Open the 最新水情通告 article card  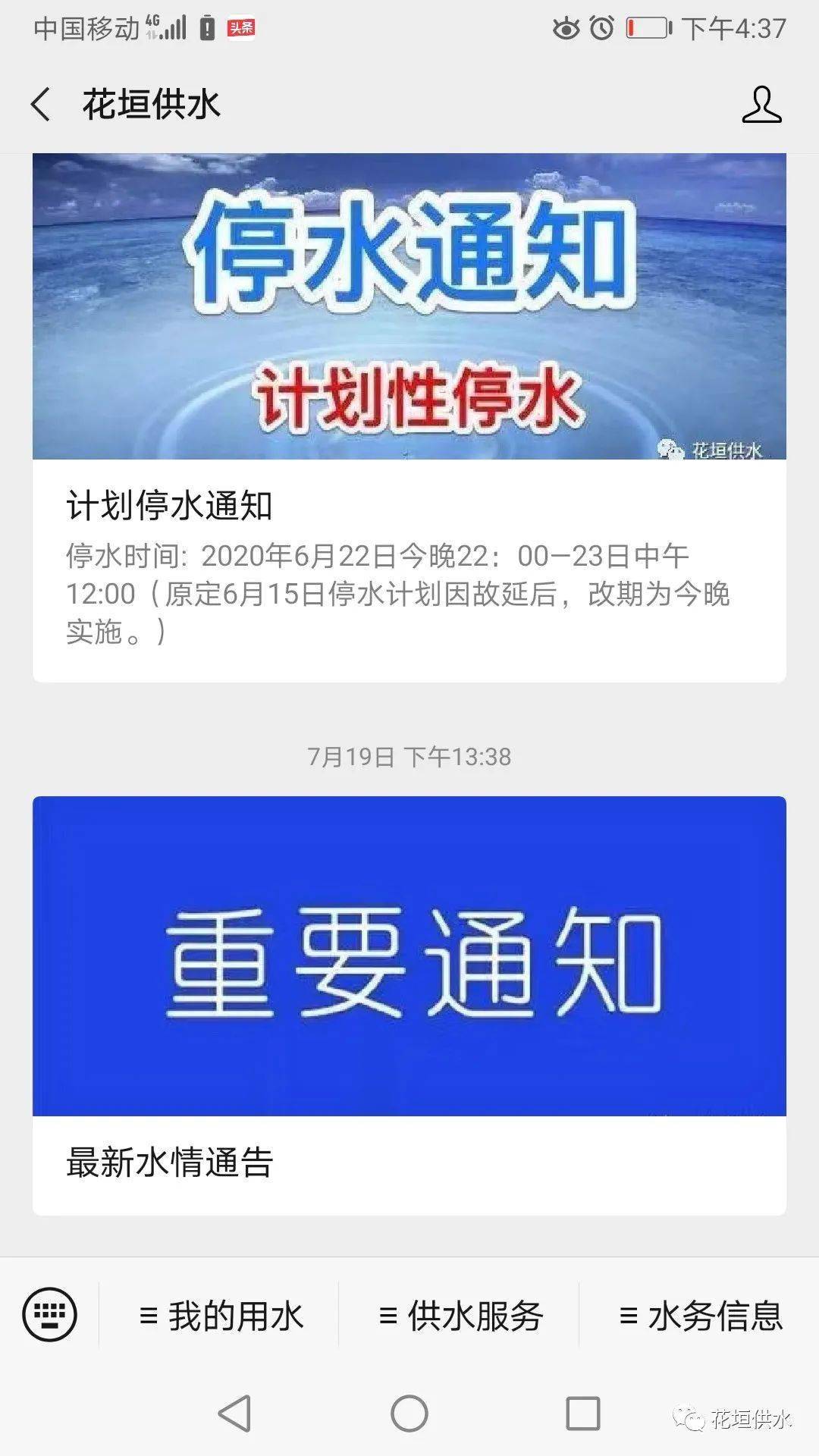(x=409, y=1006)
